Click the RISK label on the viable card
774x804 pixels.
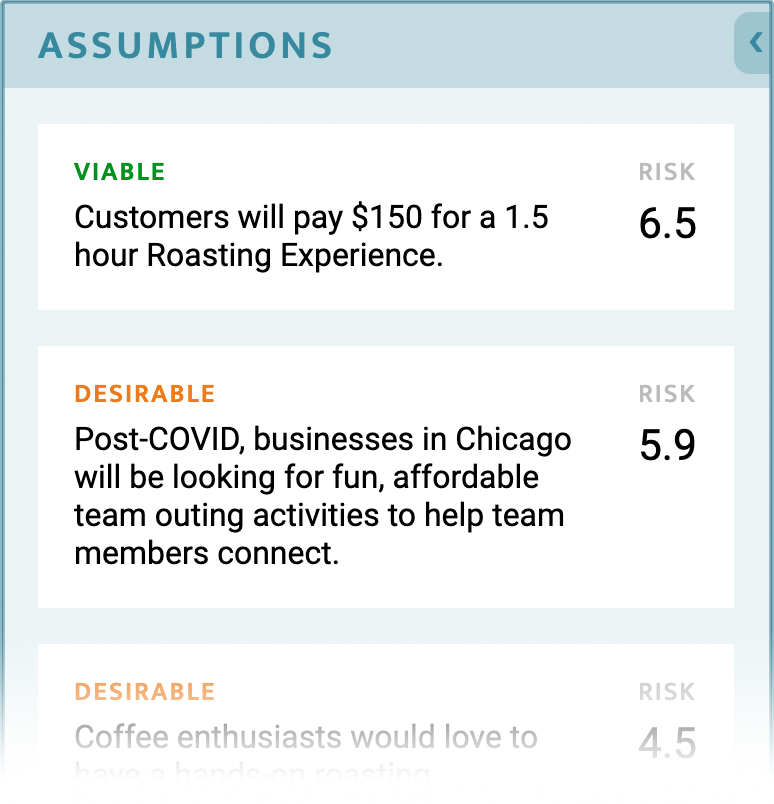click(x=666, y=171)
